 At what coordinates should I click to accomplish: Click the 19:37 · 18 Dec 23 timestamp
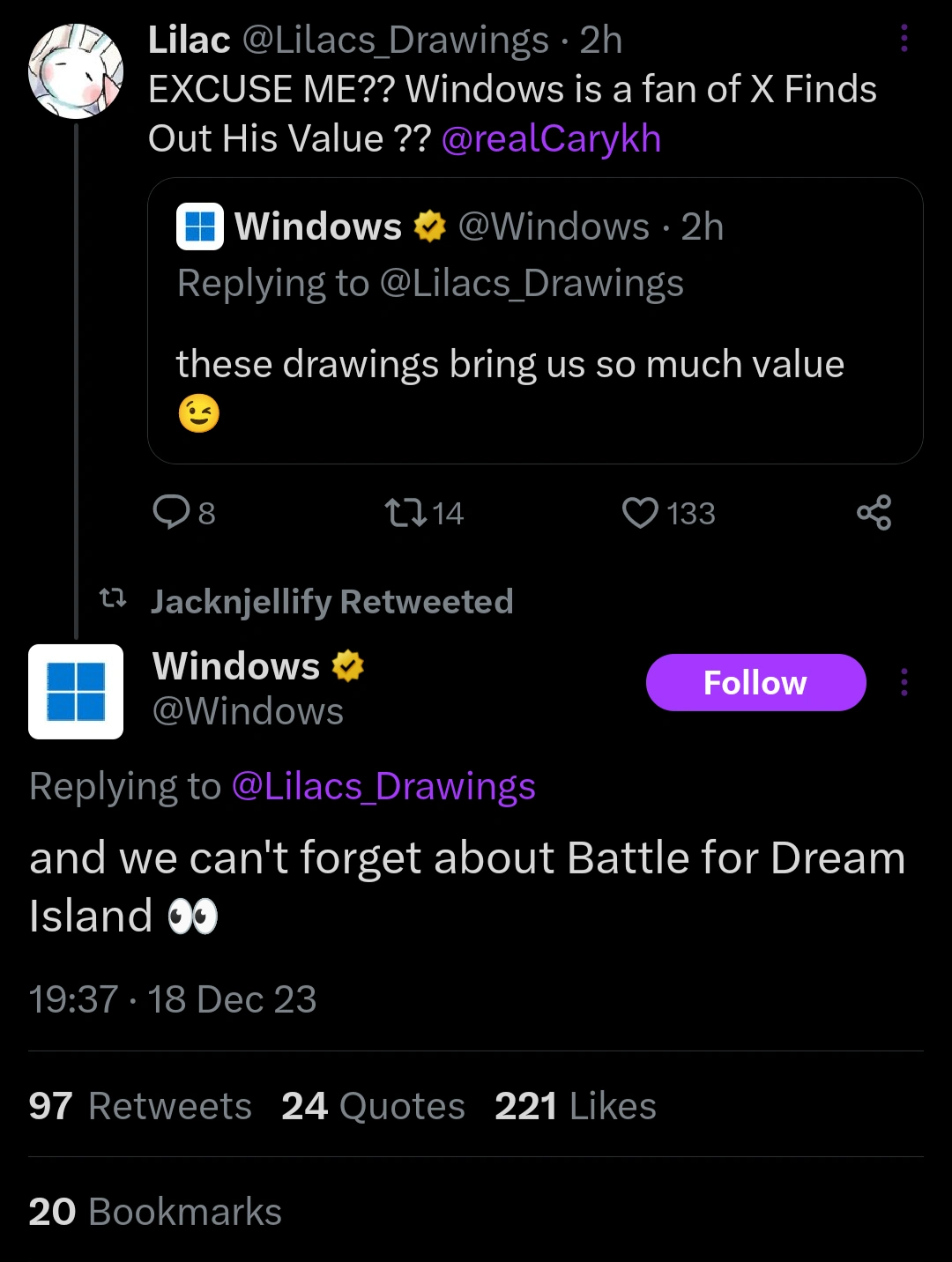point(173,998)
